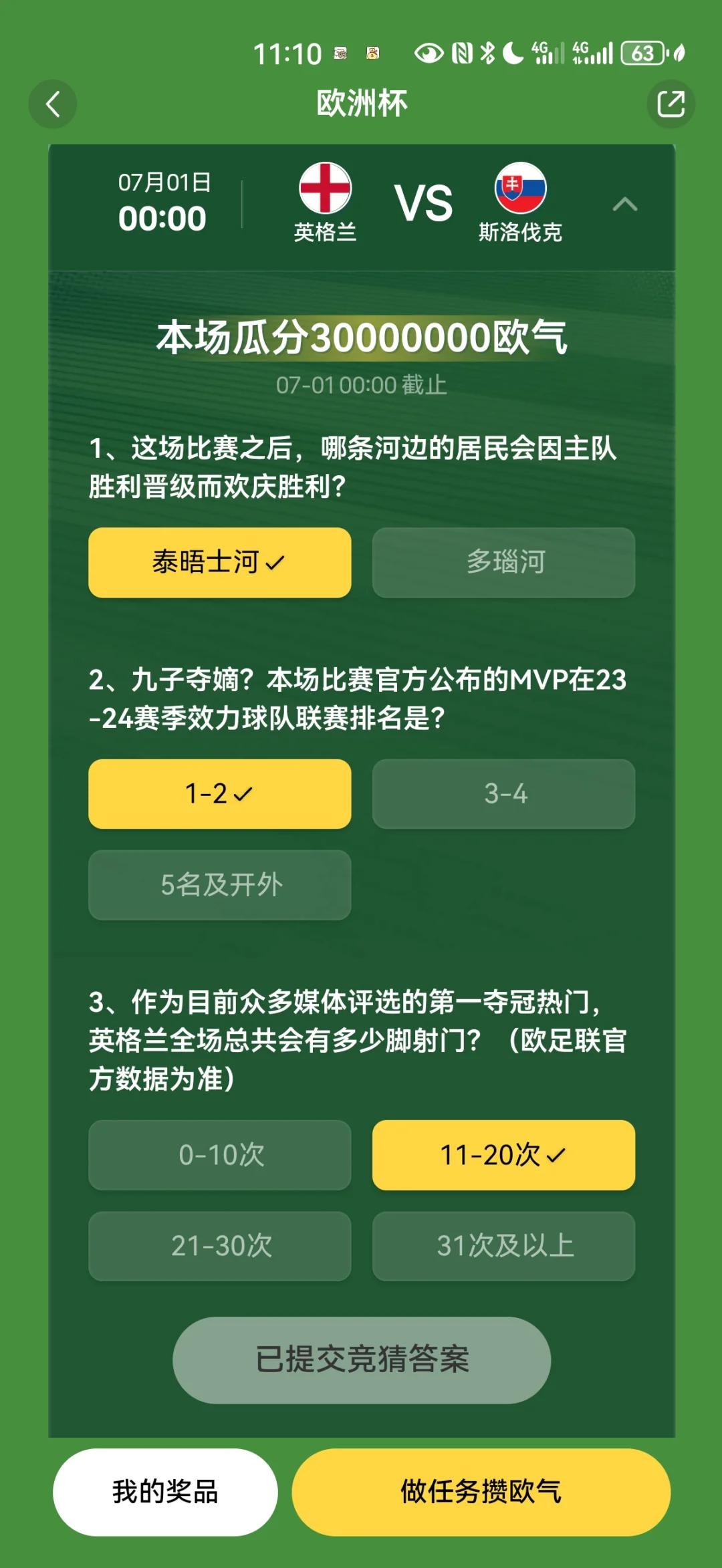Tap the Bluetooth icon in status bar
The height and width of the screenshot is (1568, 722).
487,52
